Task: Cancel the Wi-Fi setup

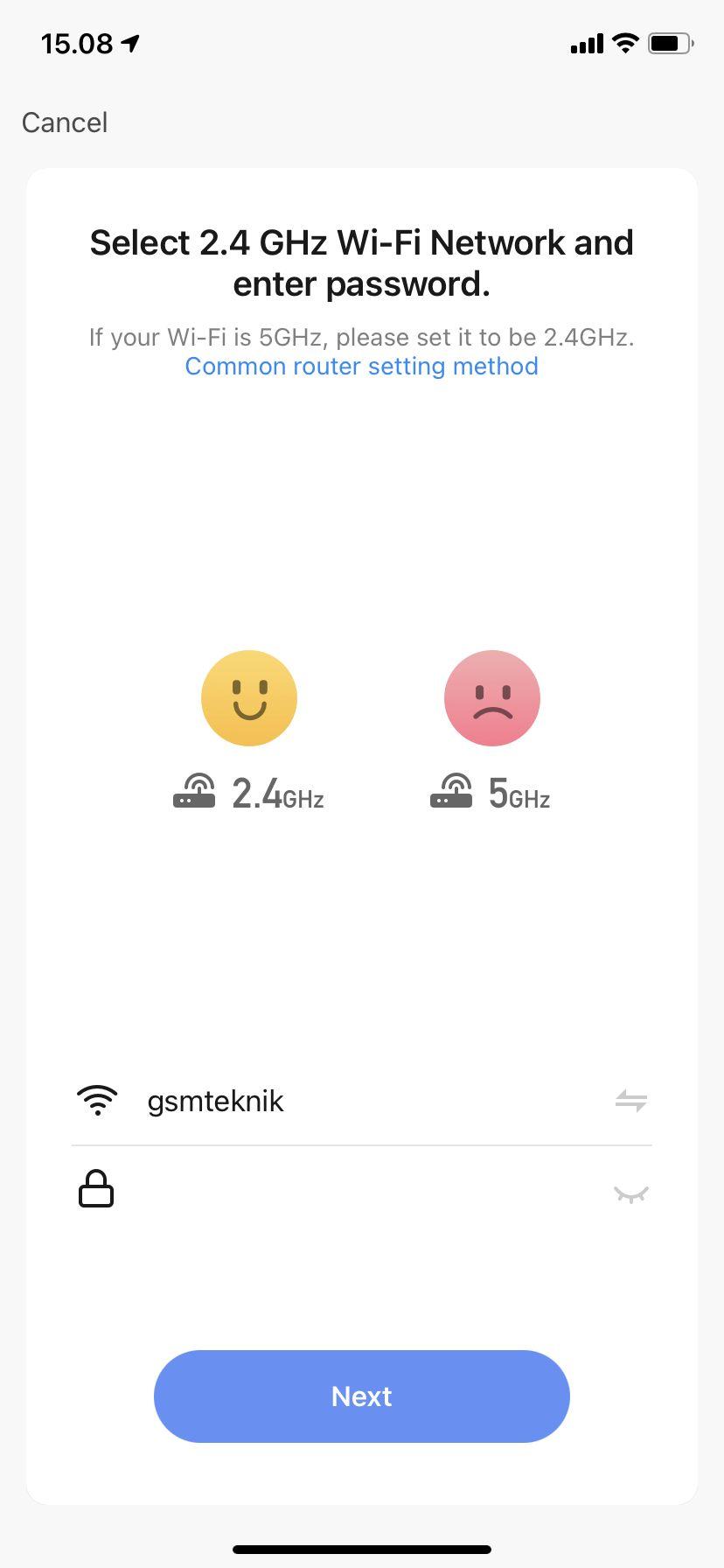Action: 65,122
